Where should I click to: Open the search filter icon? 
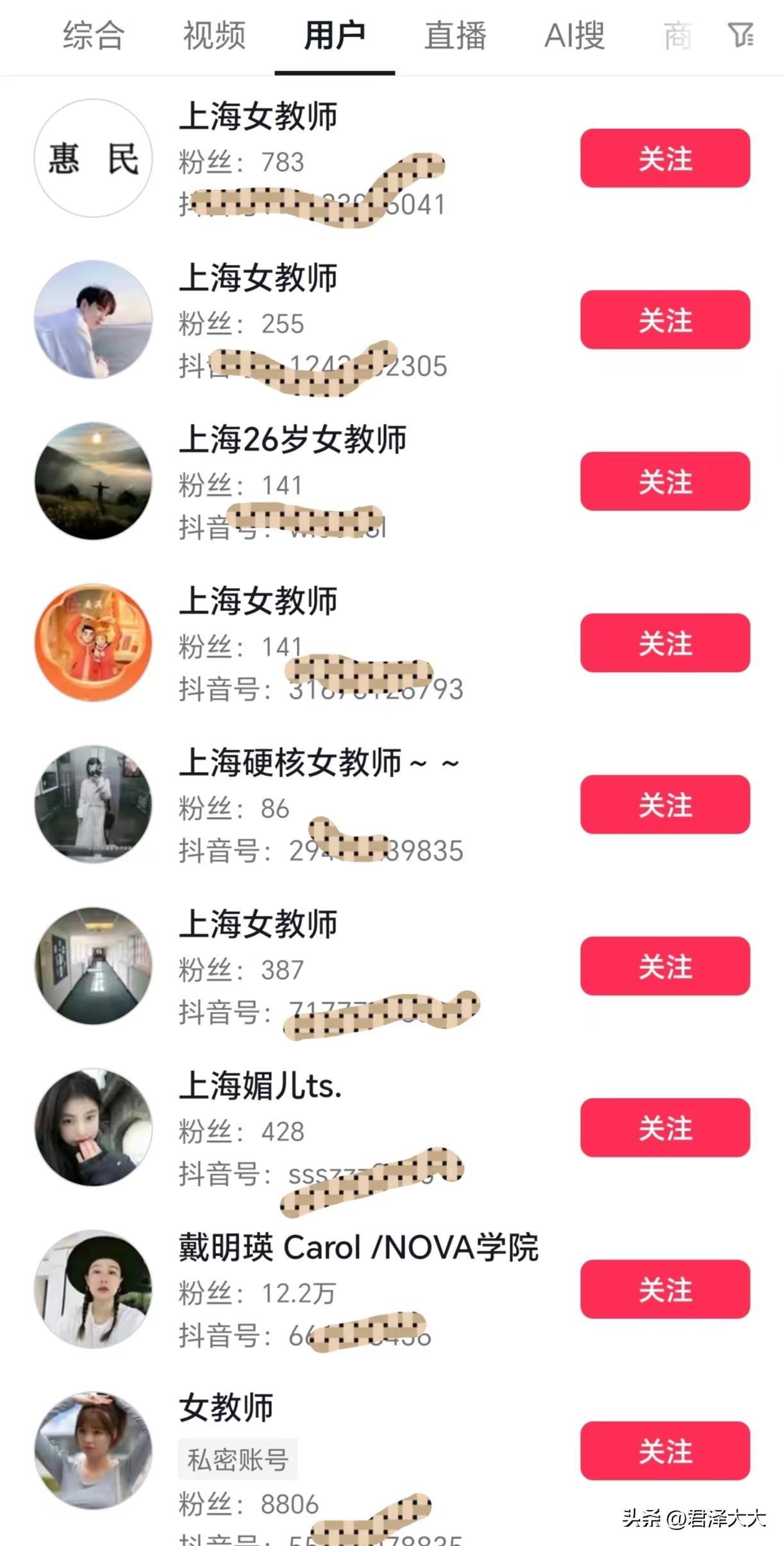click(740, 35)
